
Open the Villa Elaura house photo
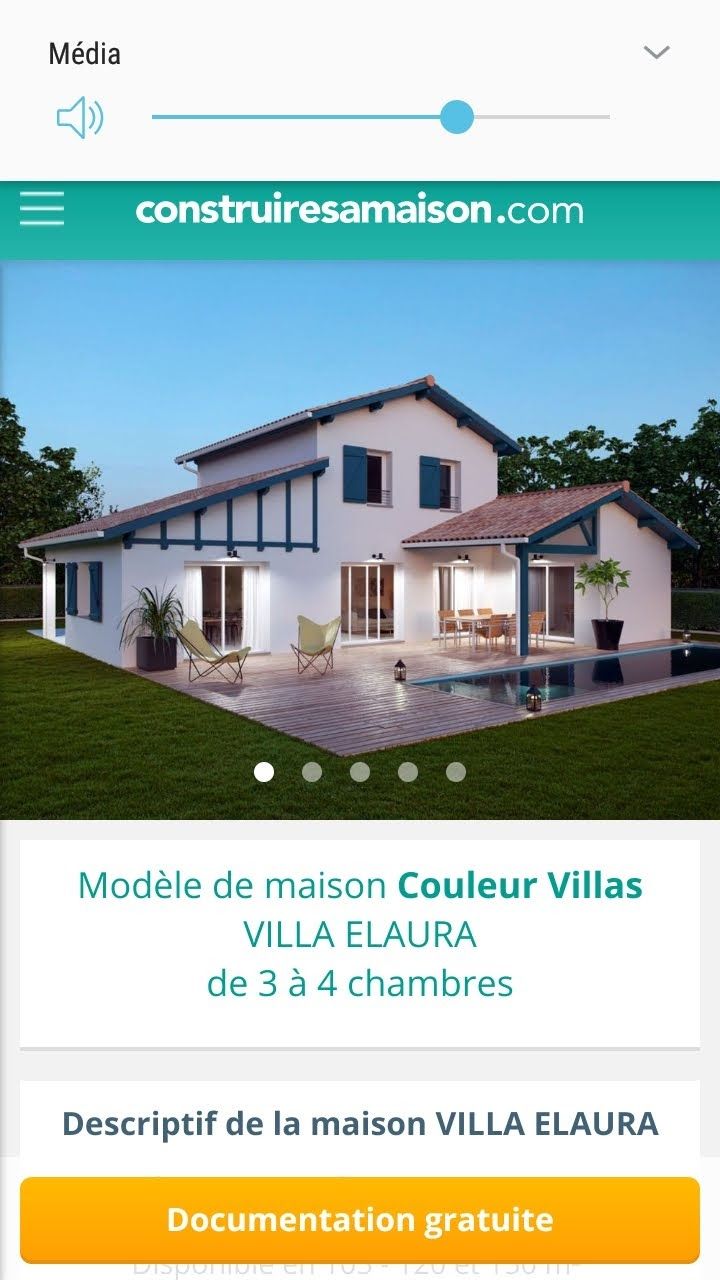click(x=360, y=540)
